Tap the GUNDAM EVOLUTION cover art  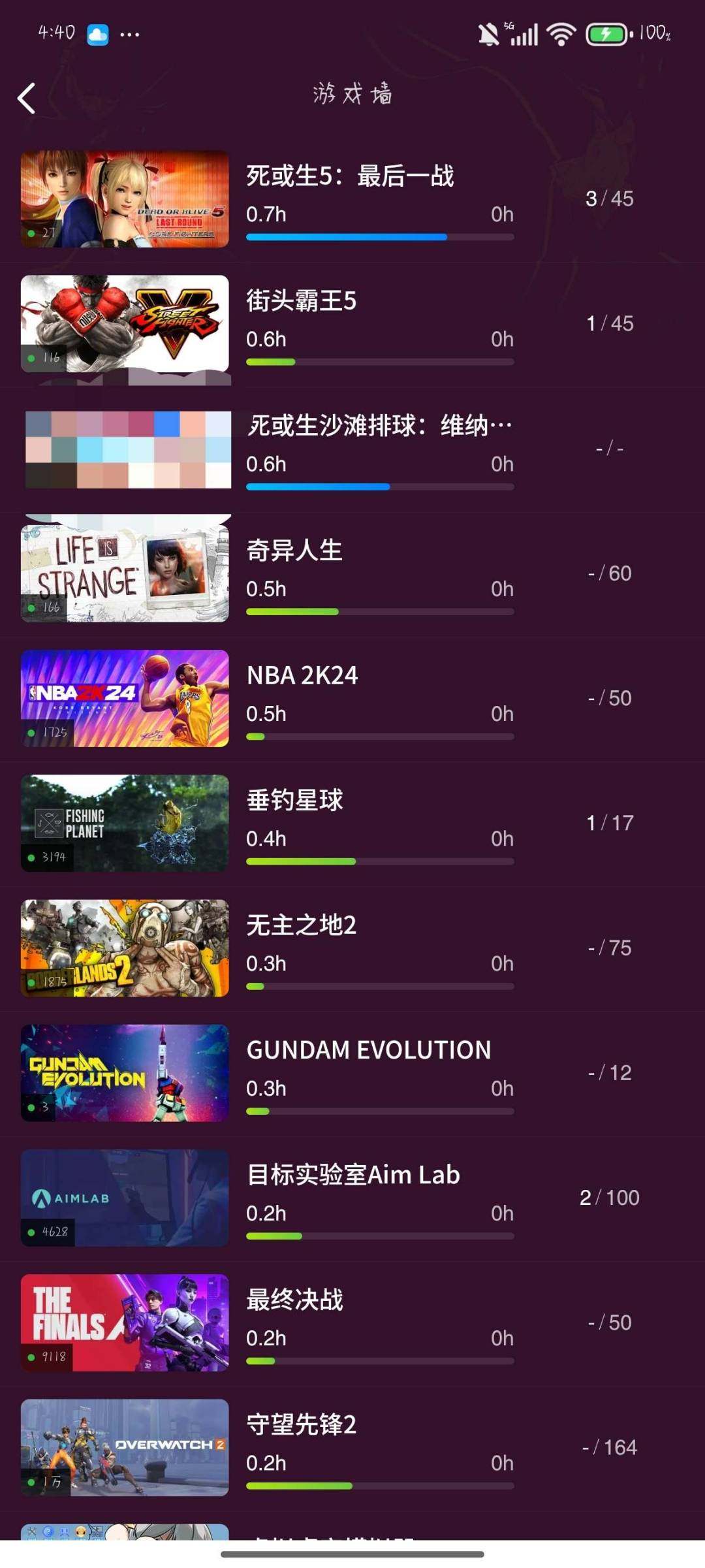(x=125, y=1073)
